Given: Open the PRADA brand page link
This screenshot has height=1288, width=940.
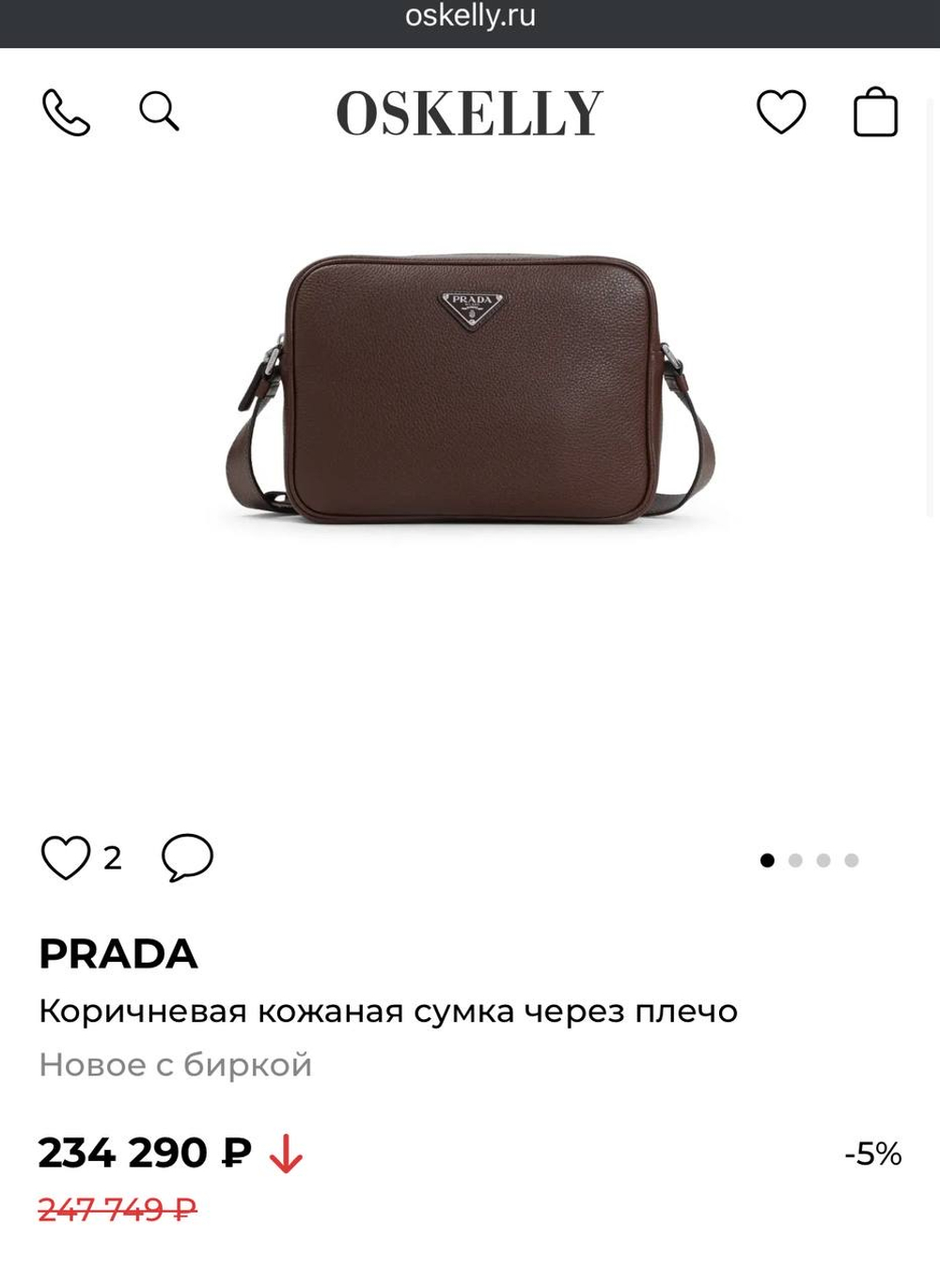Looking at the screenshot, I should click(117, 953).
